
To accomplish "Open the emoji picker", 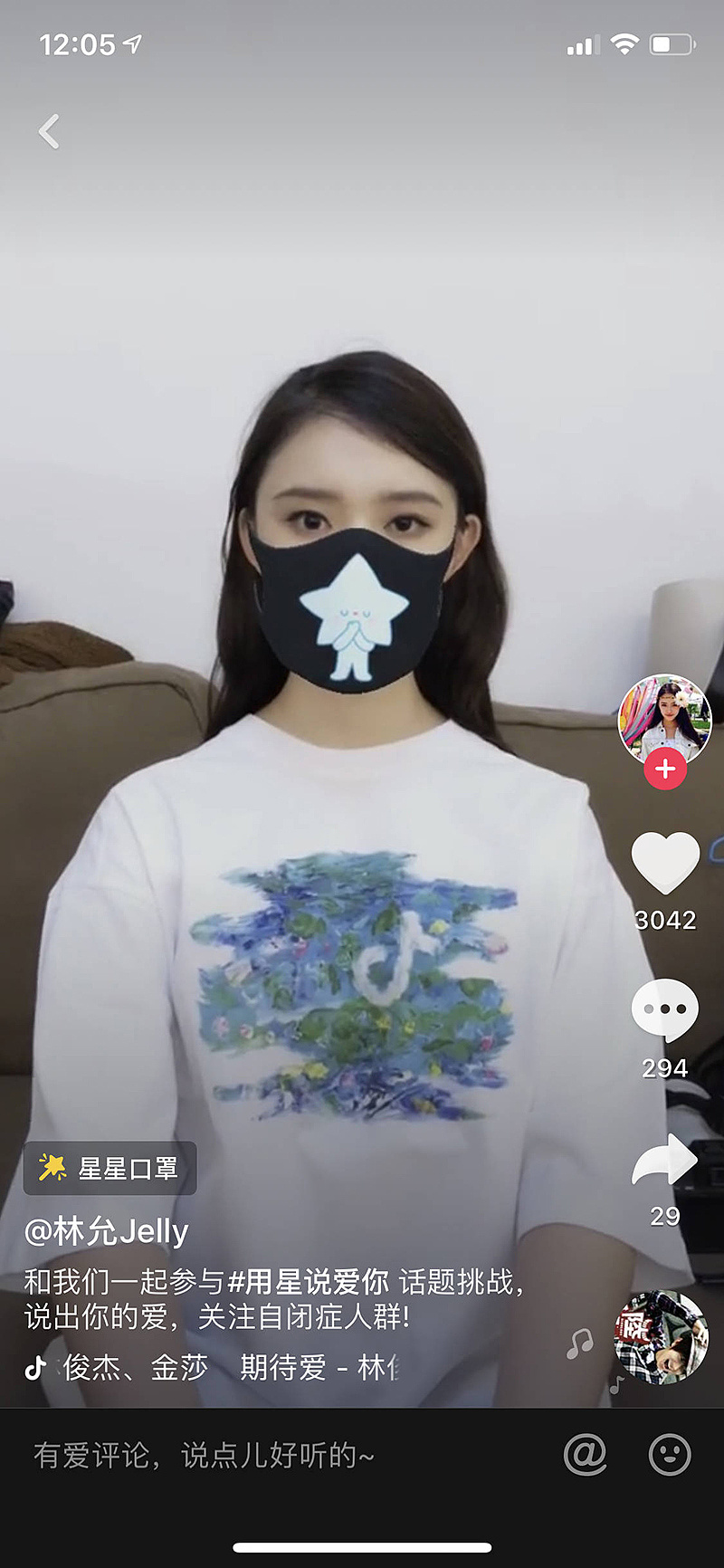I will click(670, 1455).
